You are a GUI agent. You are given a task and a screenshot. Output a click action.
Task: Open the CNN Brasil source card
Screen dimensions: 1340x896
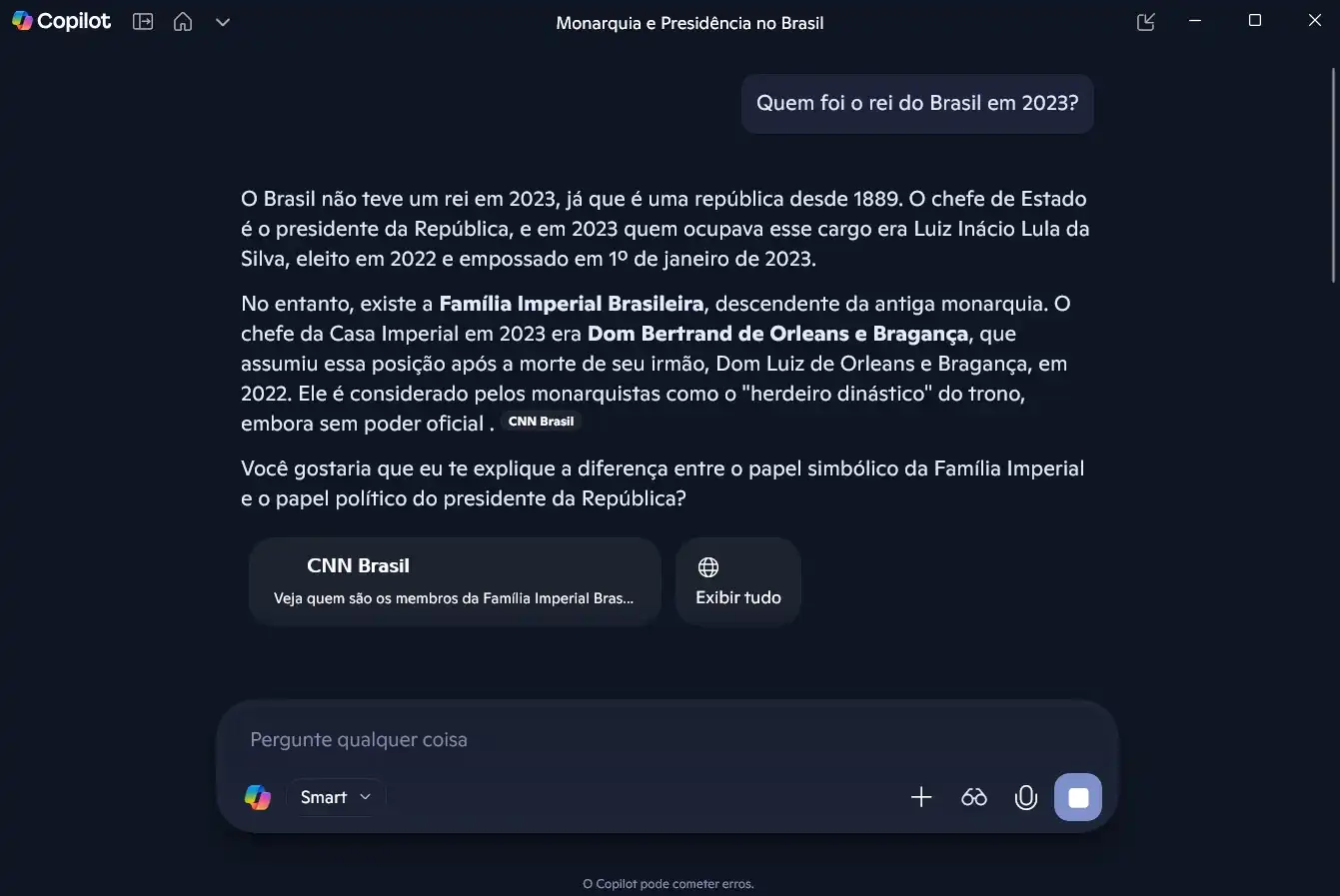point(454,581)
